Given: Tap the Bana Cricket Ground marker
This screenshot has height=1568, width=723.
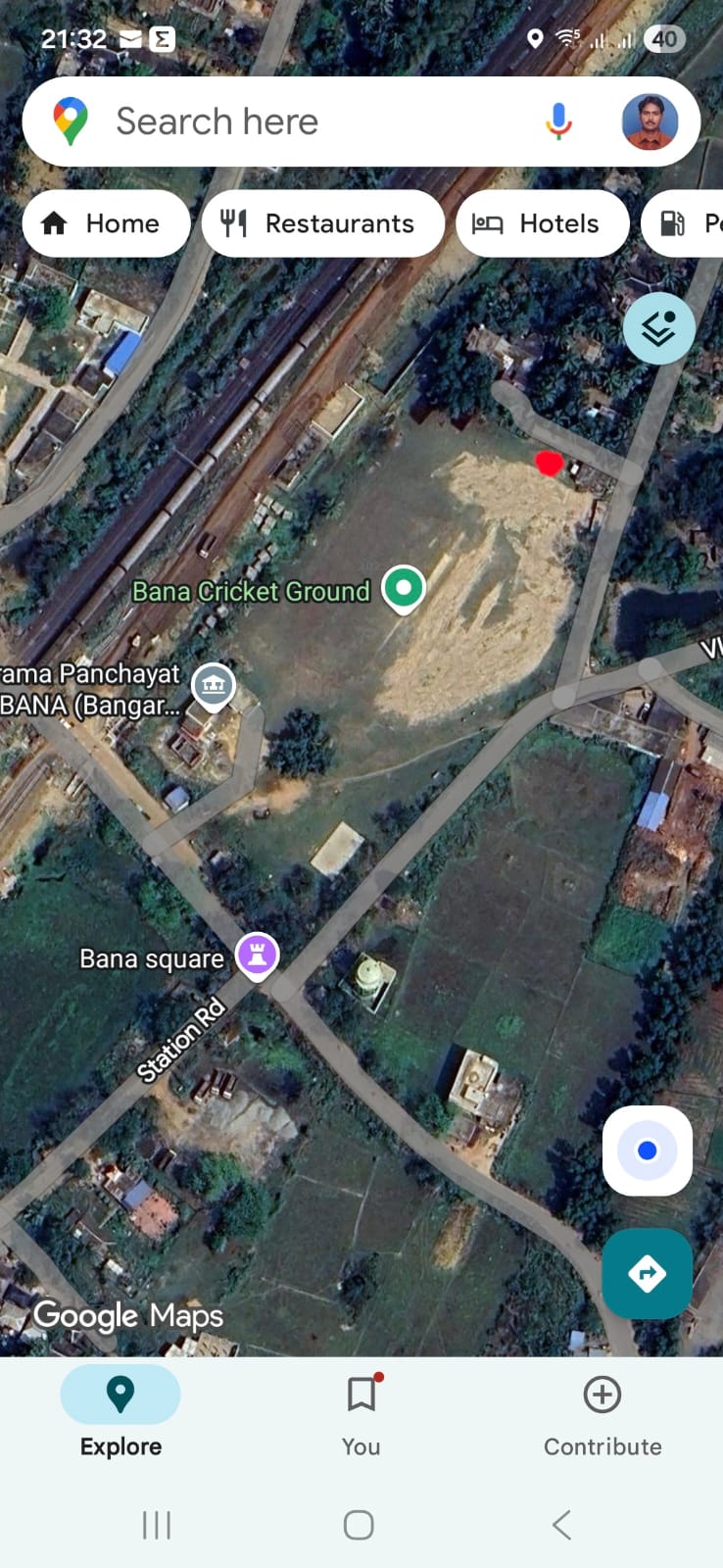Looking at the screenshot, I should pos(403,589).
